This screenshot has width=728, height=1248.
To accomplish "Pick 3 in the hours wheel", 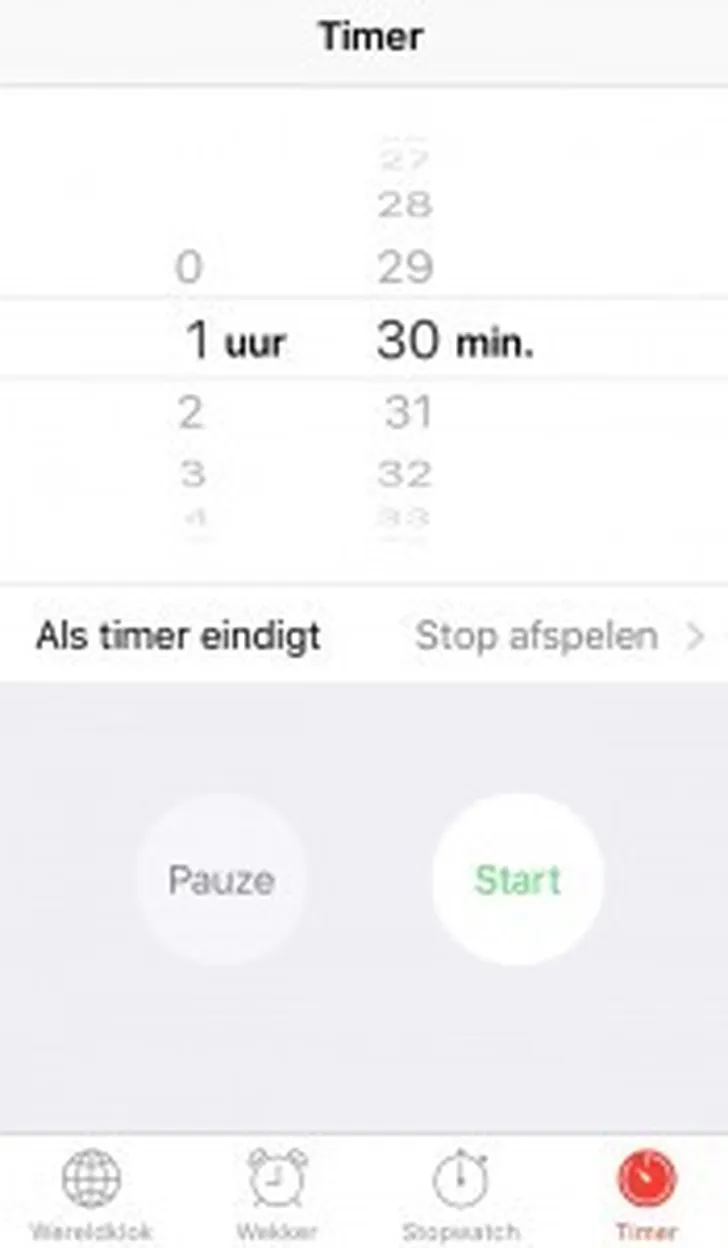I will coord(192,473).
